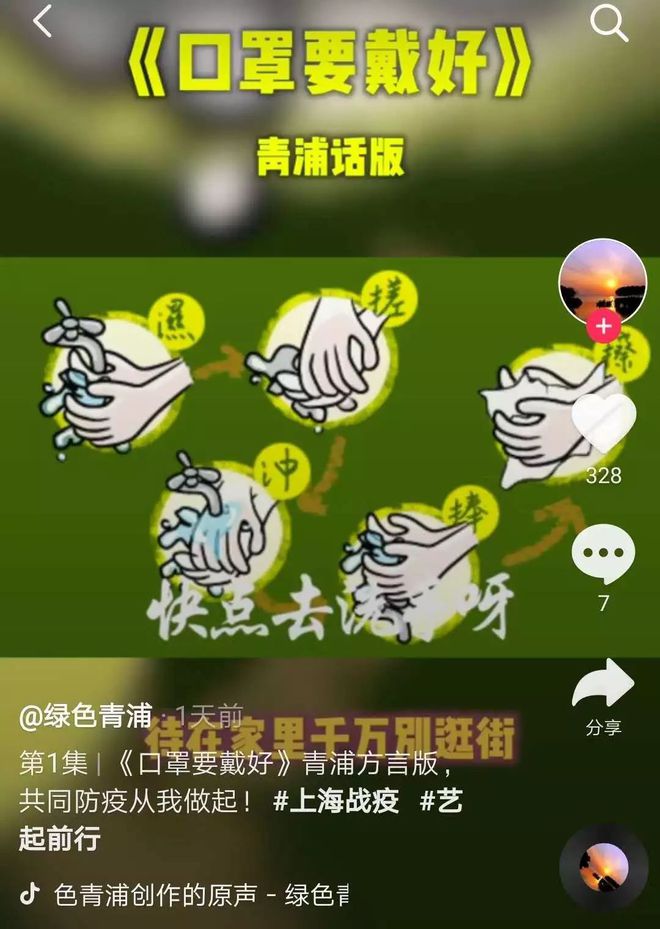
Task: Open the #上海战疫 hashtag
Action: [336, 802]
